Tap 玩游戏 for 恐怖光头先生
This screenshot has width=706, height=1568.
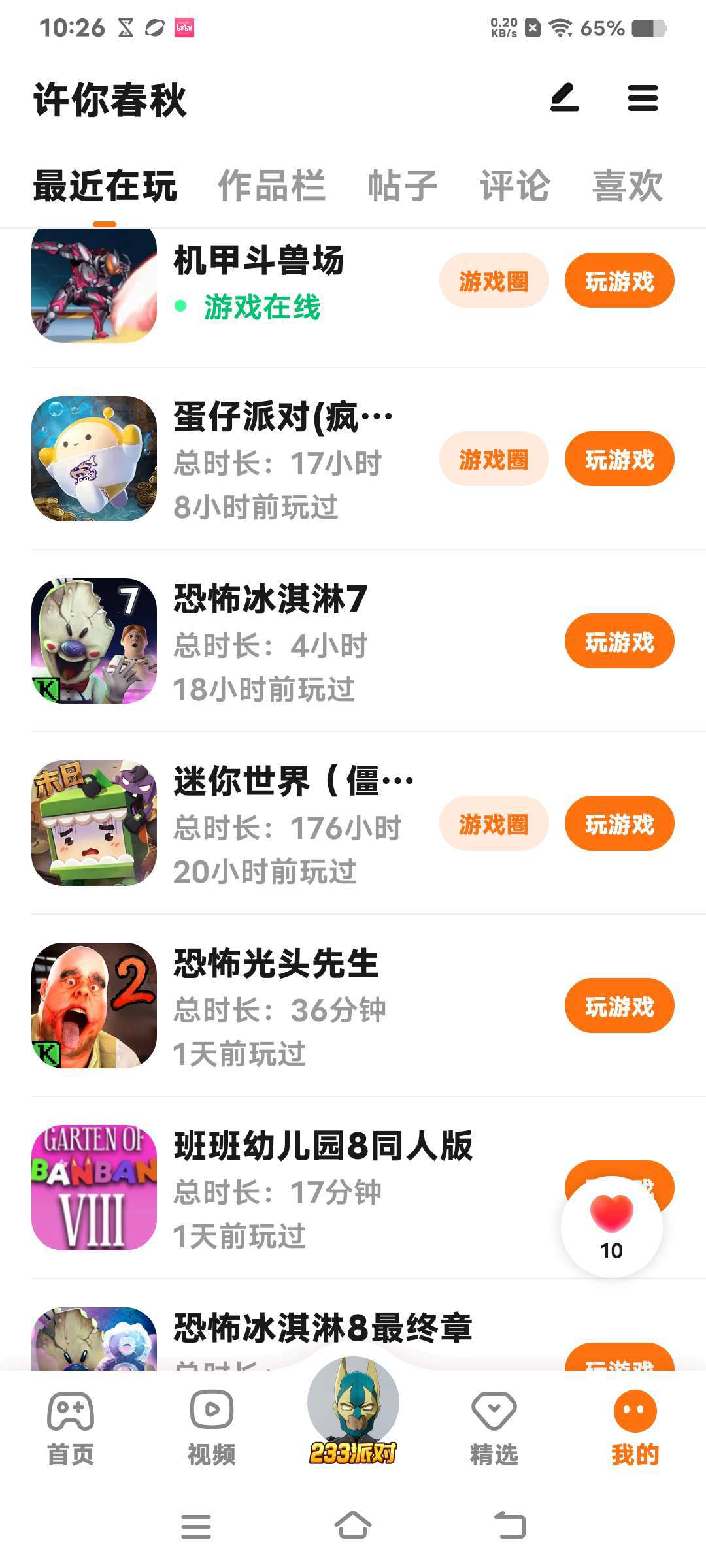[619, 1006]
